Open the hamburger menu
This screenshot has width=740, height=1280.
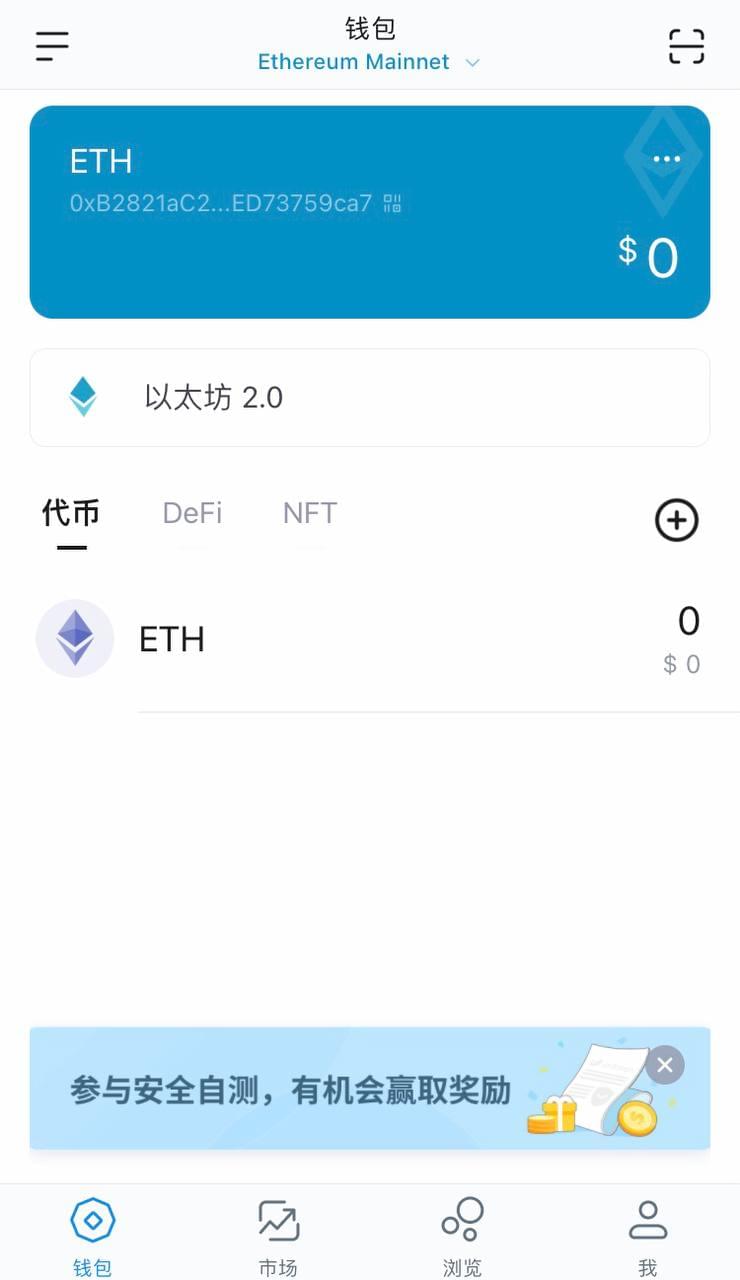pos(52,46)
